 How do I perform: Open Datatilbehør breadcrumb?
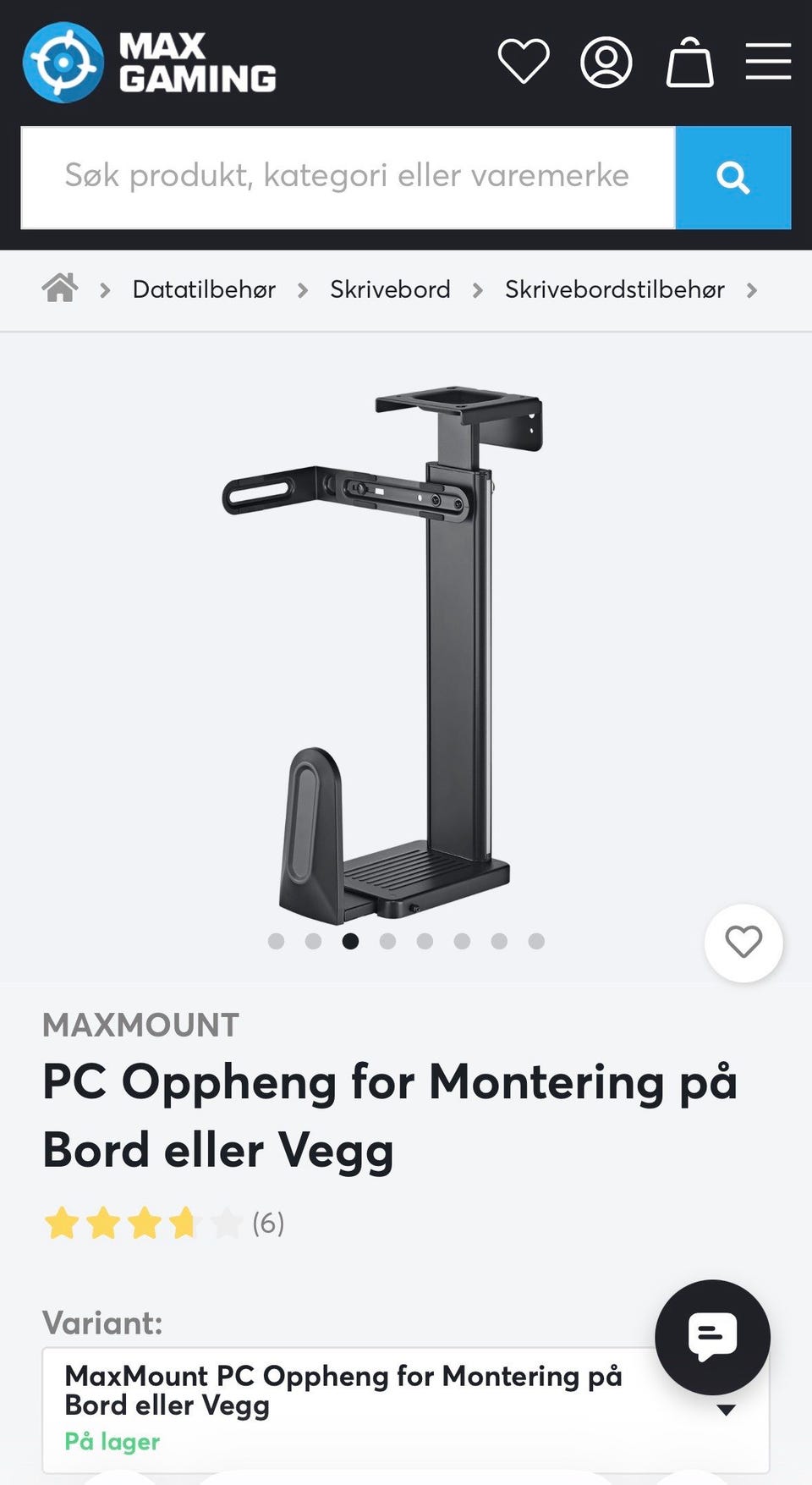(x=204, y=289)
